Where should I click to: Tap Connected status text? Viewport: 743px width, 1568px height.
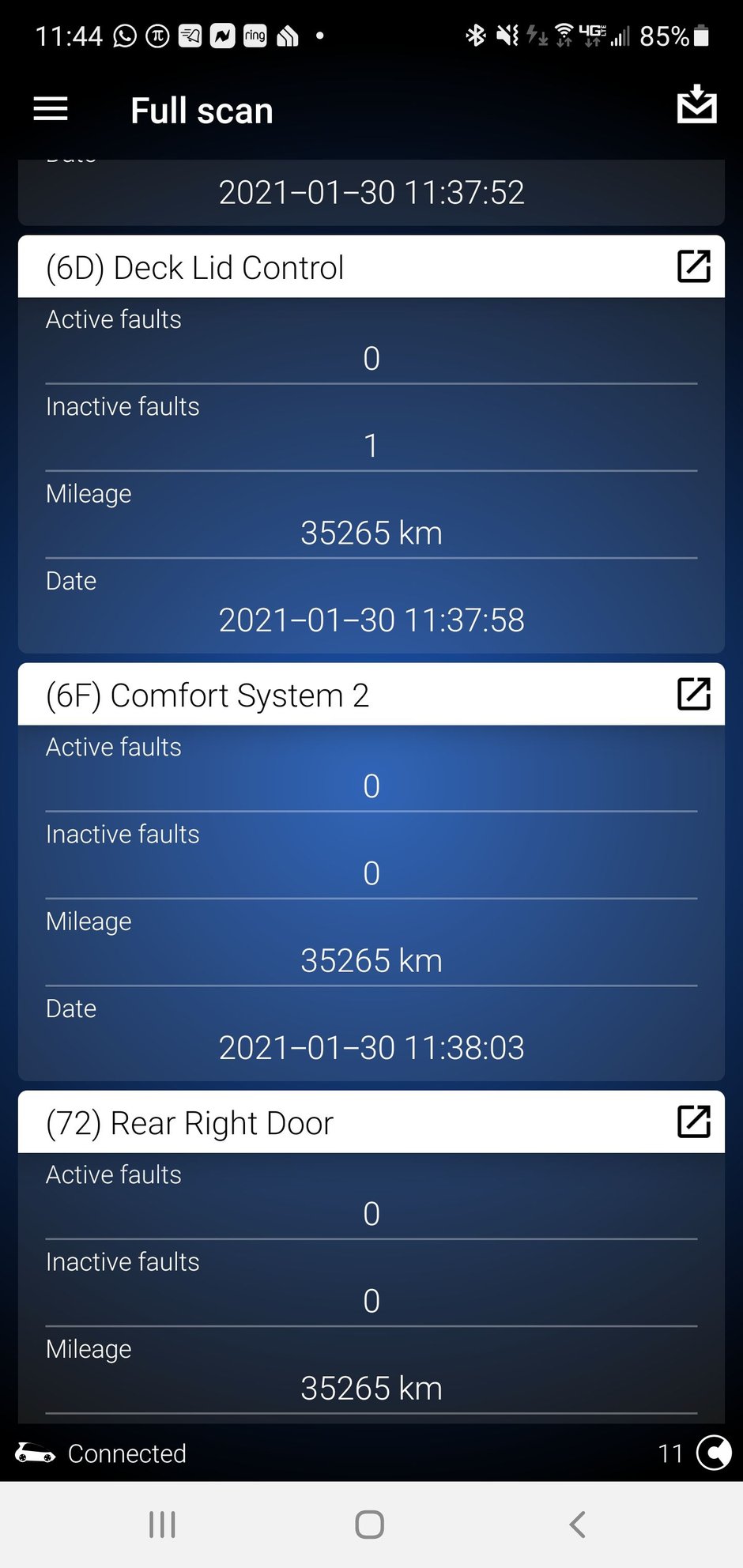126,1454
